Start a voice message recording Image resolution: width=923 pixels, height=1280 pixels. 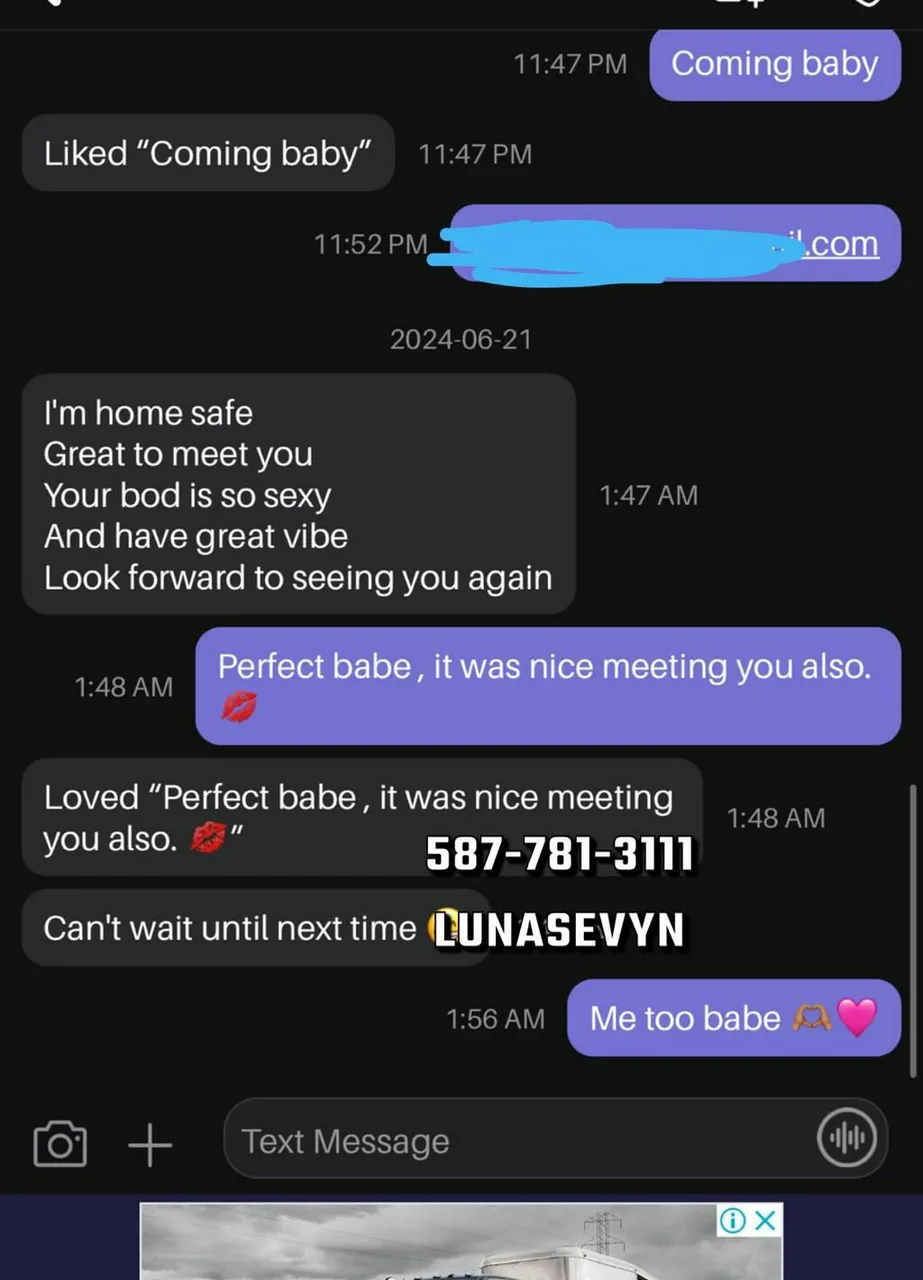coord(846,1138)
